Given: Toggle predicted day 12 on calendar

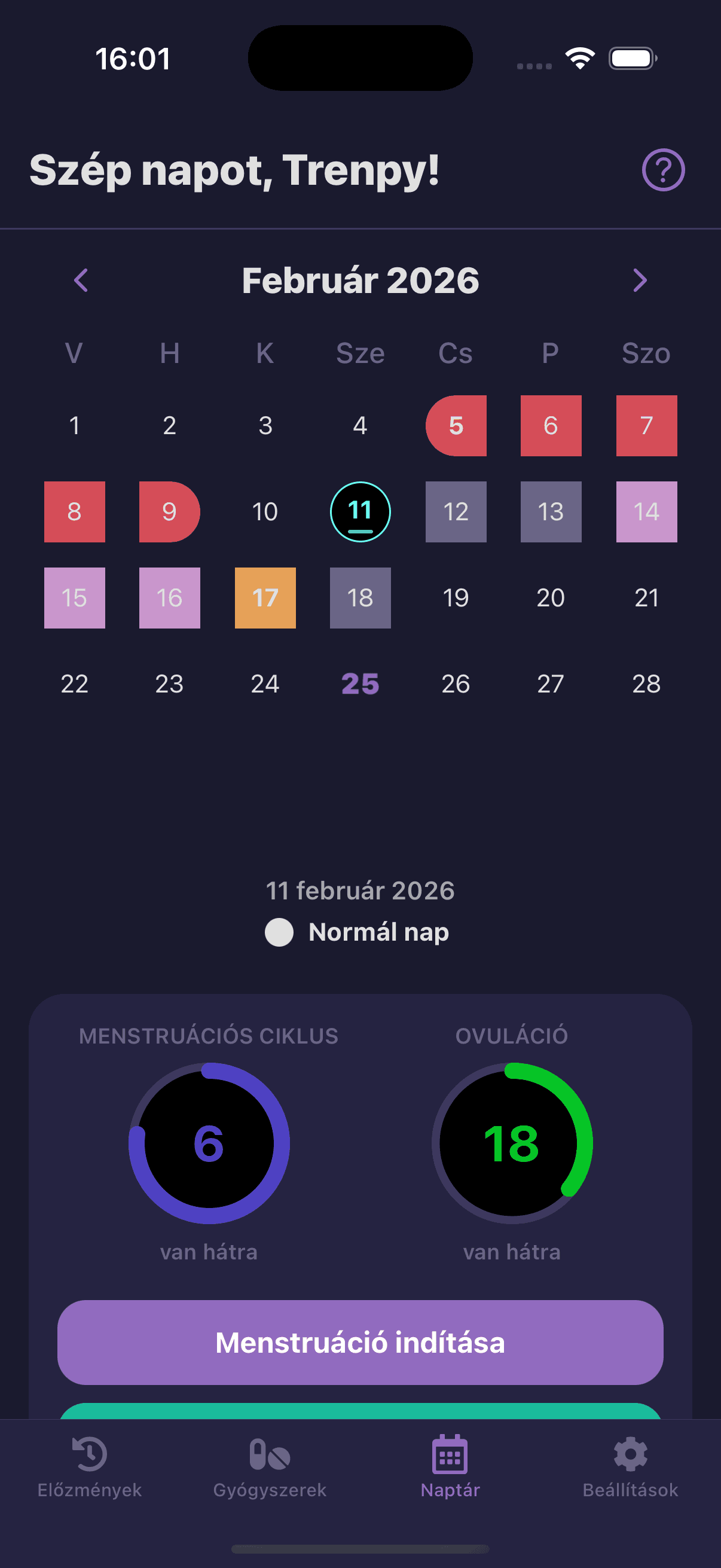Looking at the screenshot, I should pos(455,511).
